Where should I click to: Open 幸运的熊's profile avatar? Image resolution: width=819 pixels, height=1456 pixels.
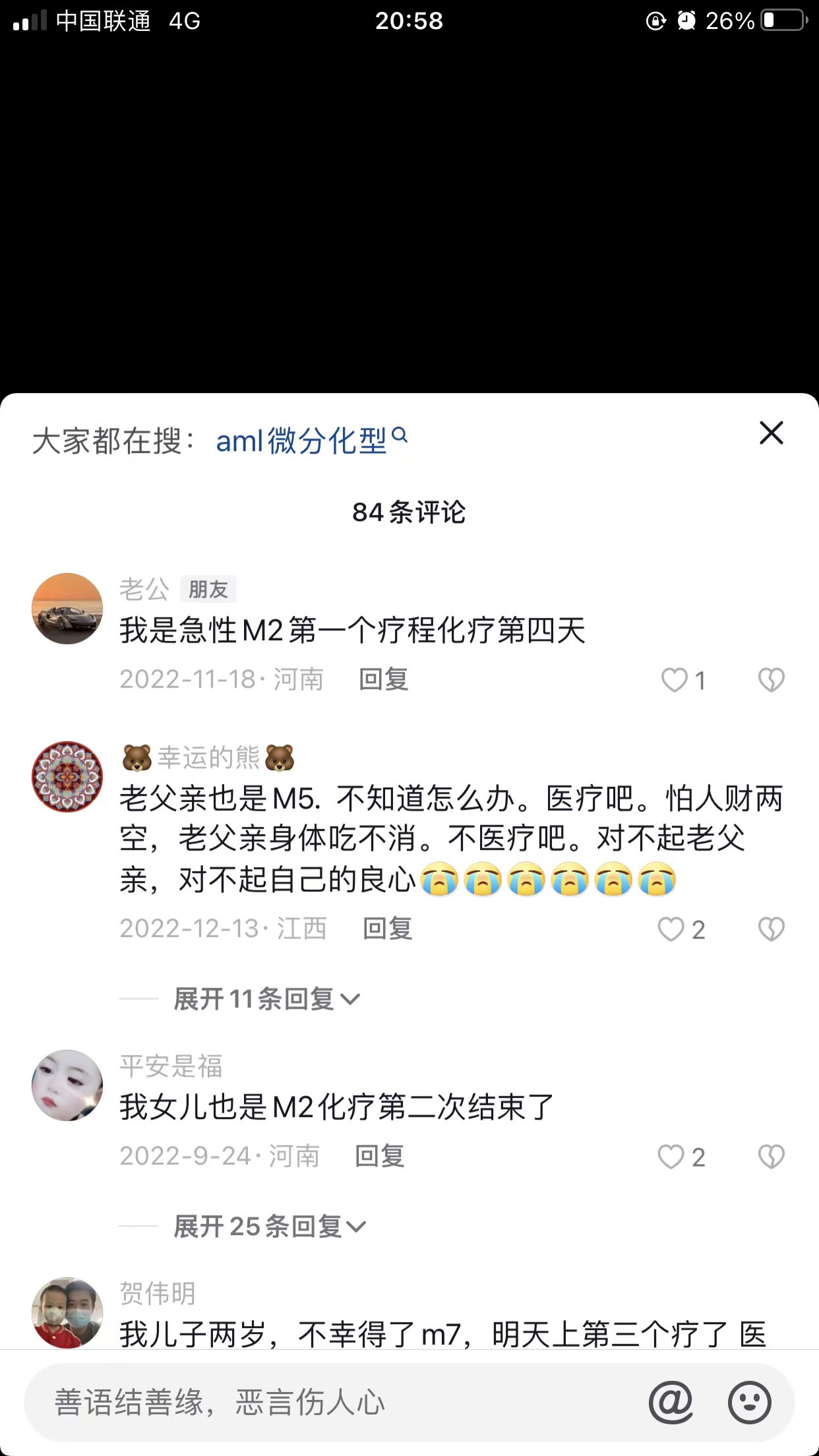(x=67, y=776)
